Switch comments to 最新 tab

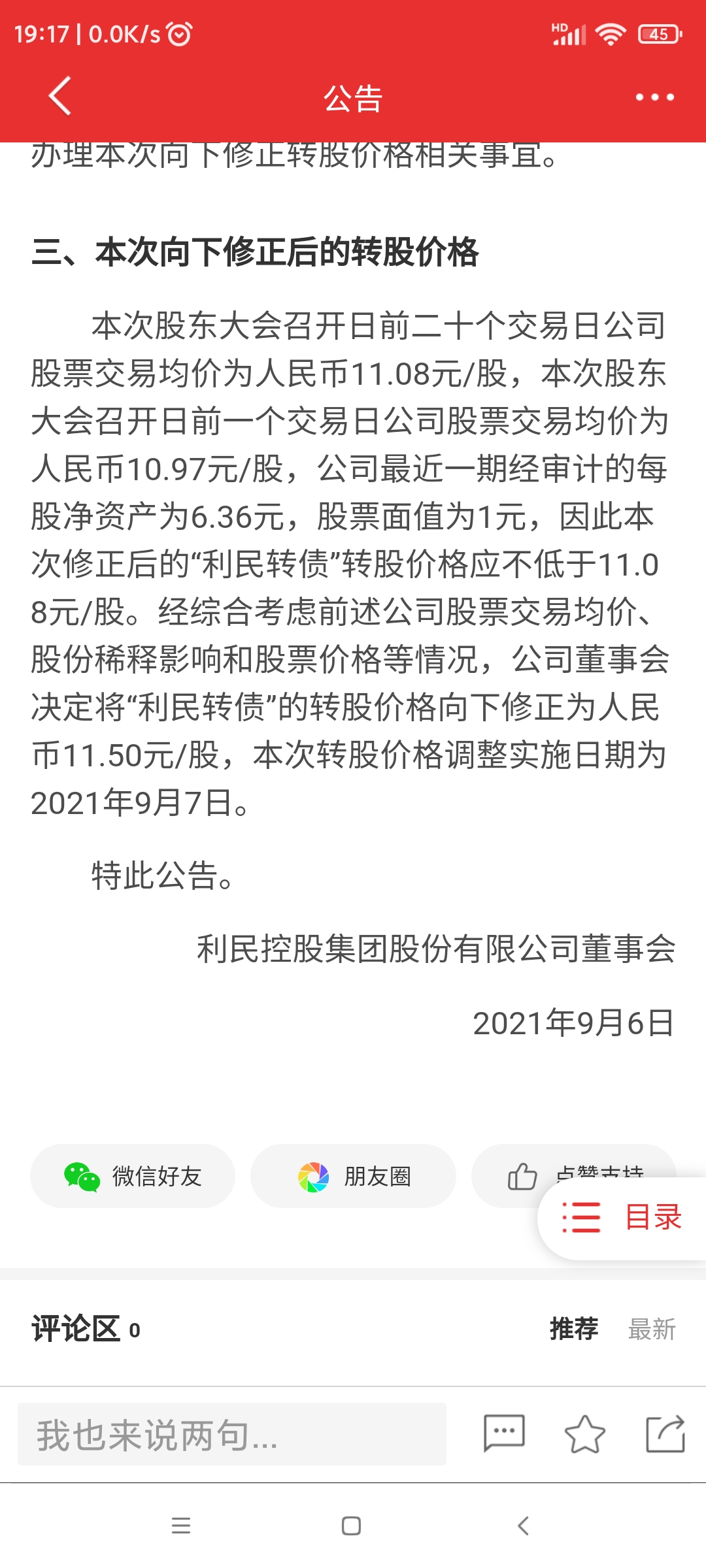tap(652, 1329)
